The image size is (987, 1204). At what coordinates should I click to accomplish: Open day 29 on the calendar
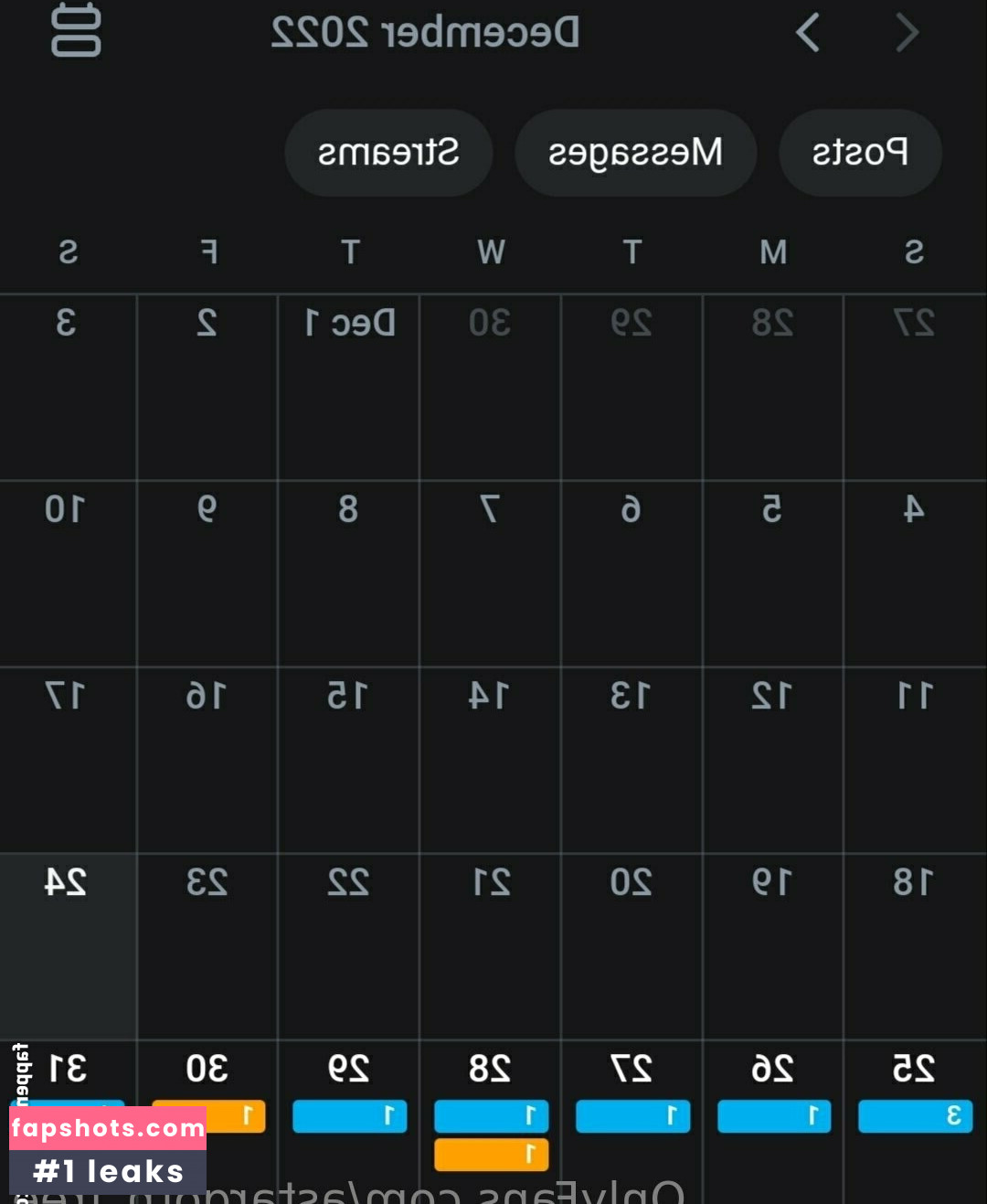[349, 1097]
